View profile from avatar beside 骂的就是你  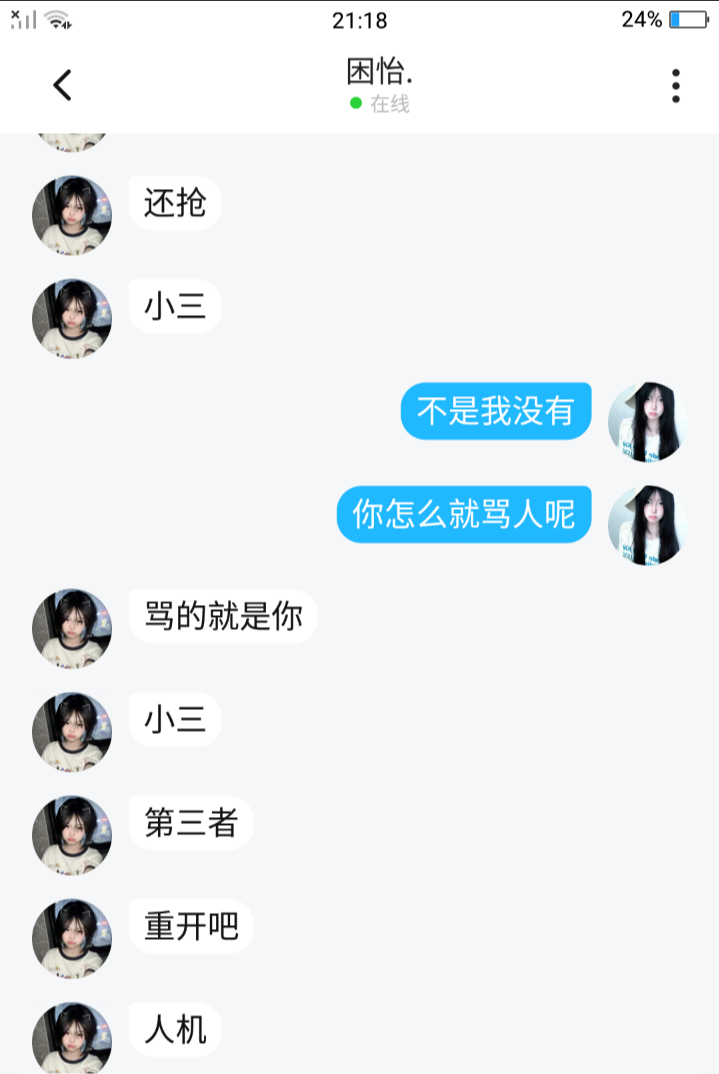[72, 628]
